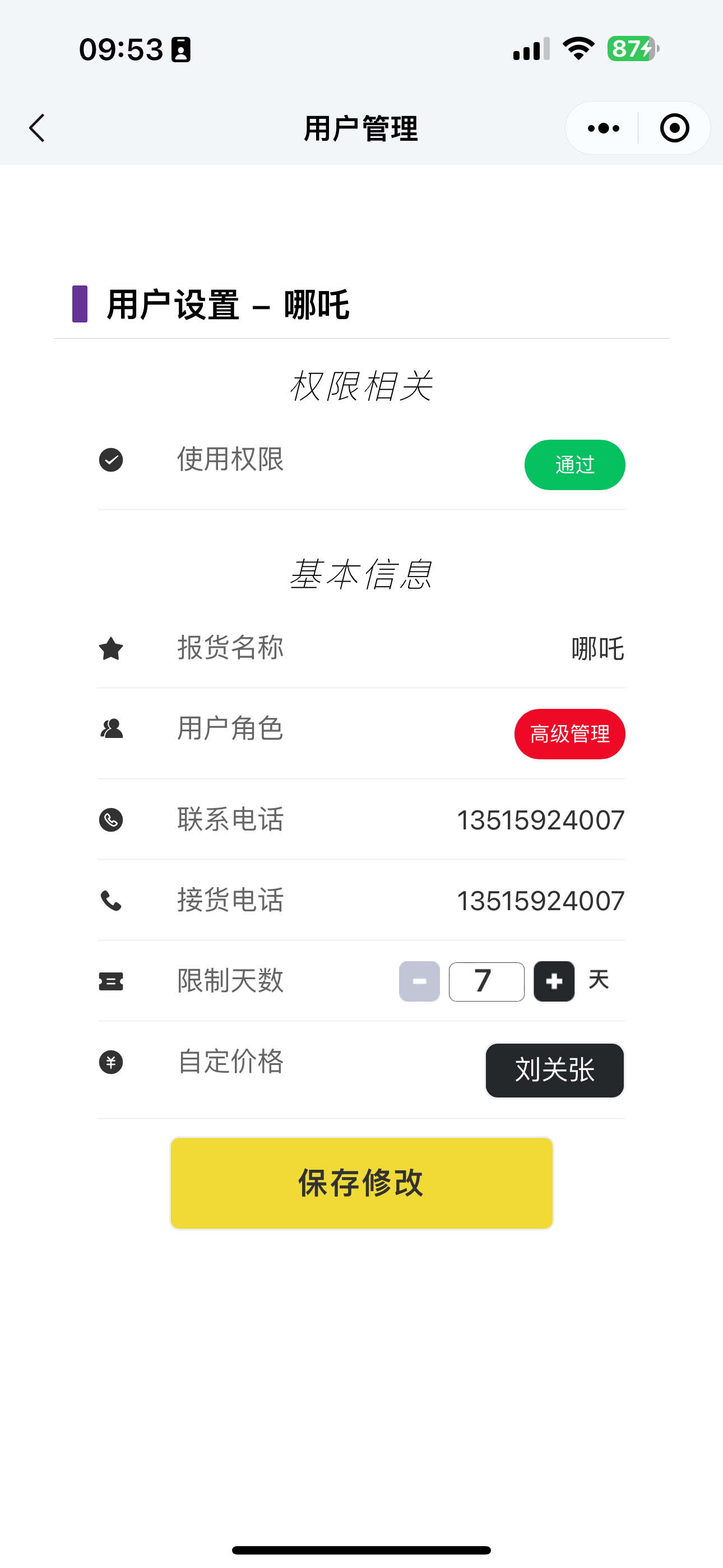Save changes with 保存修改
This screenshot has width=723, height=1568.
click(361, 1183)
